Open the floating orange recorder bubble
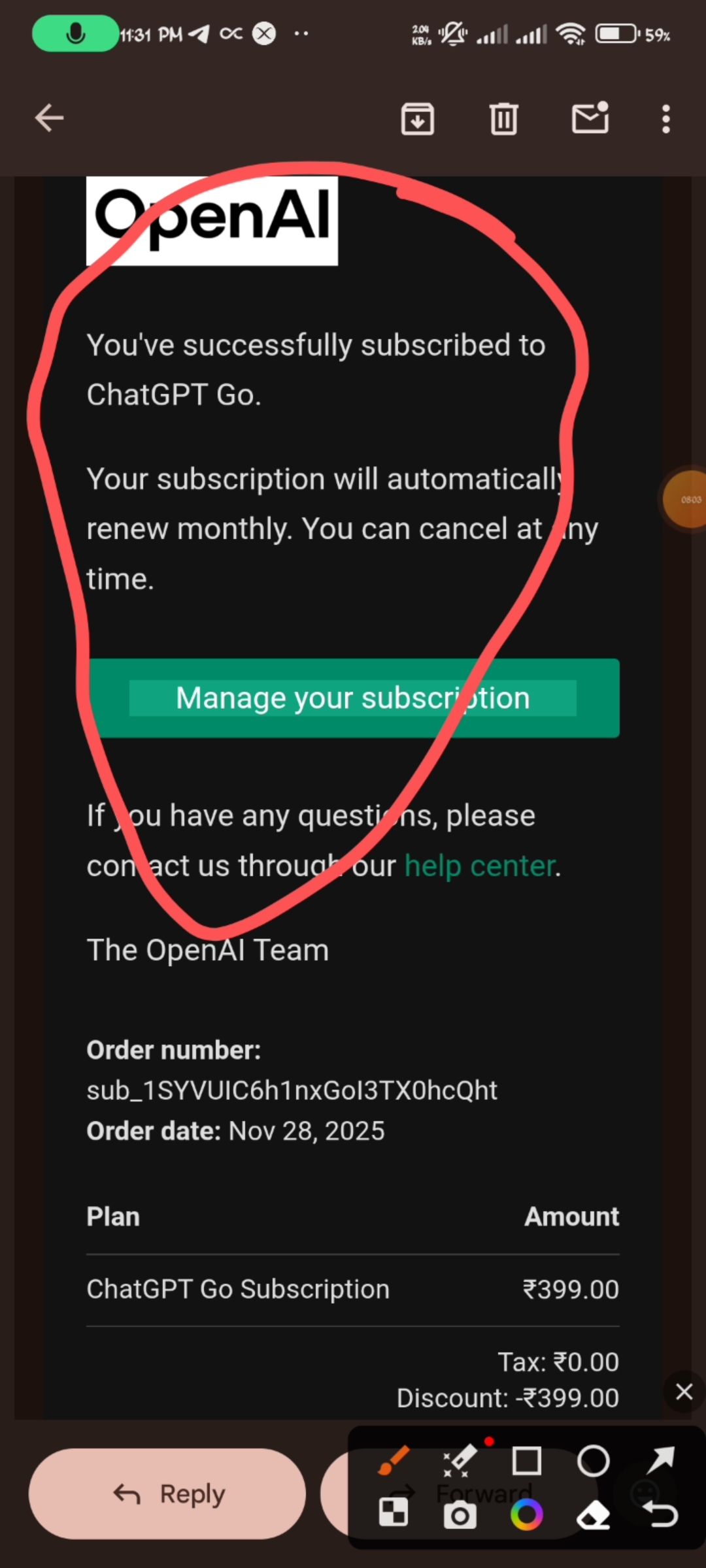 [688, 499]
